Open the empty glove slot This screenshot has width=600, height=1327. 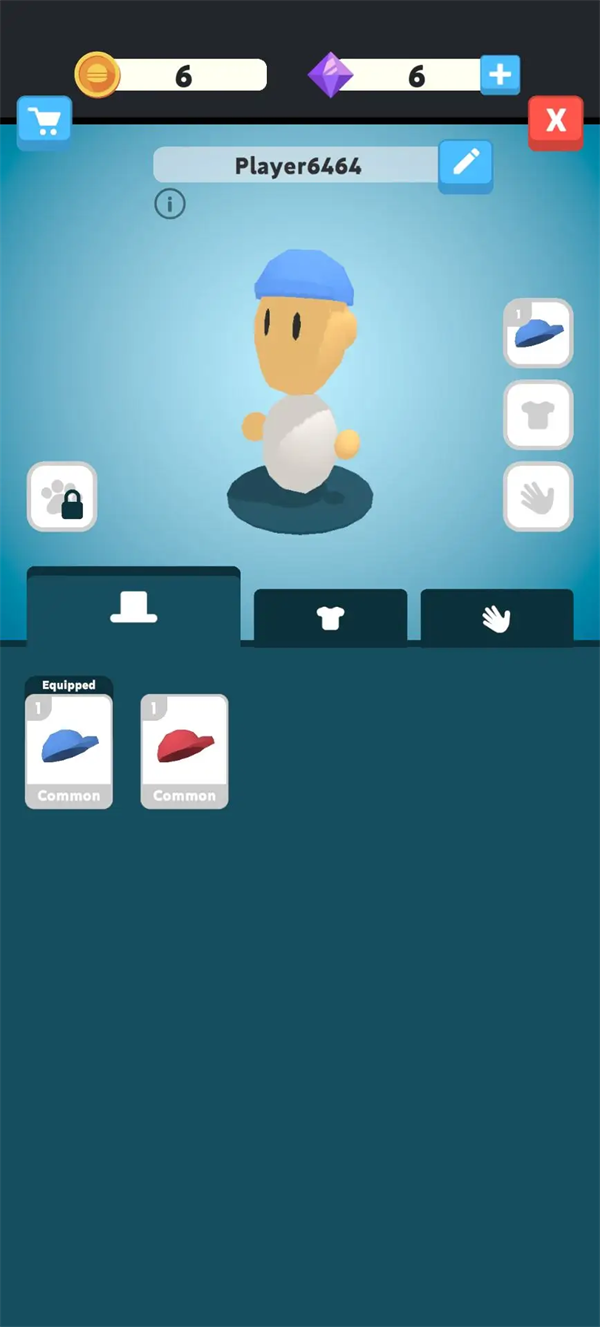[538, 496]
